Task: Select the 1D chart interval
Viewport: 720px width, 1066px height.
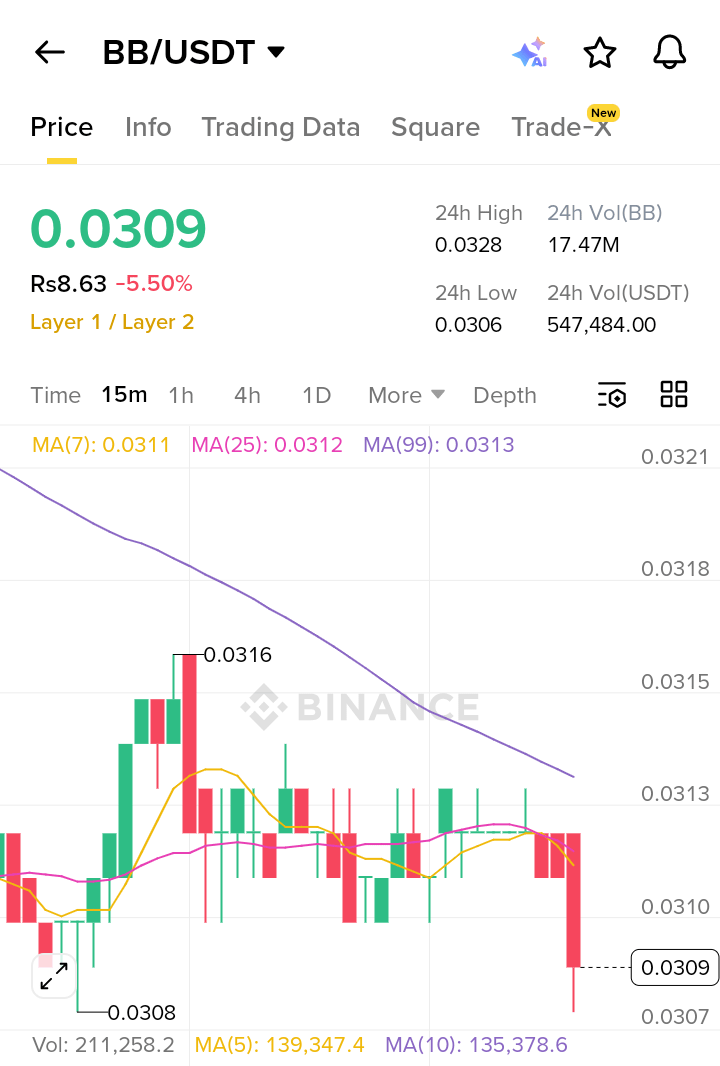Action: [316, 395]
